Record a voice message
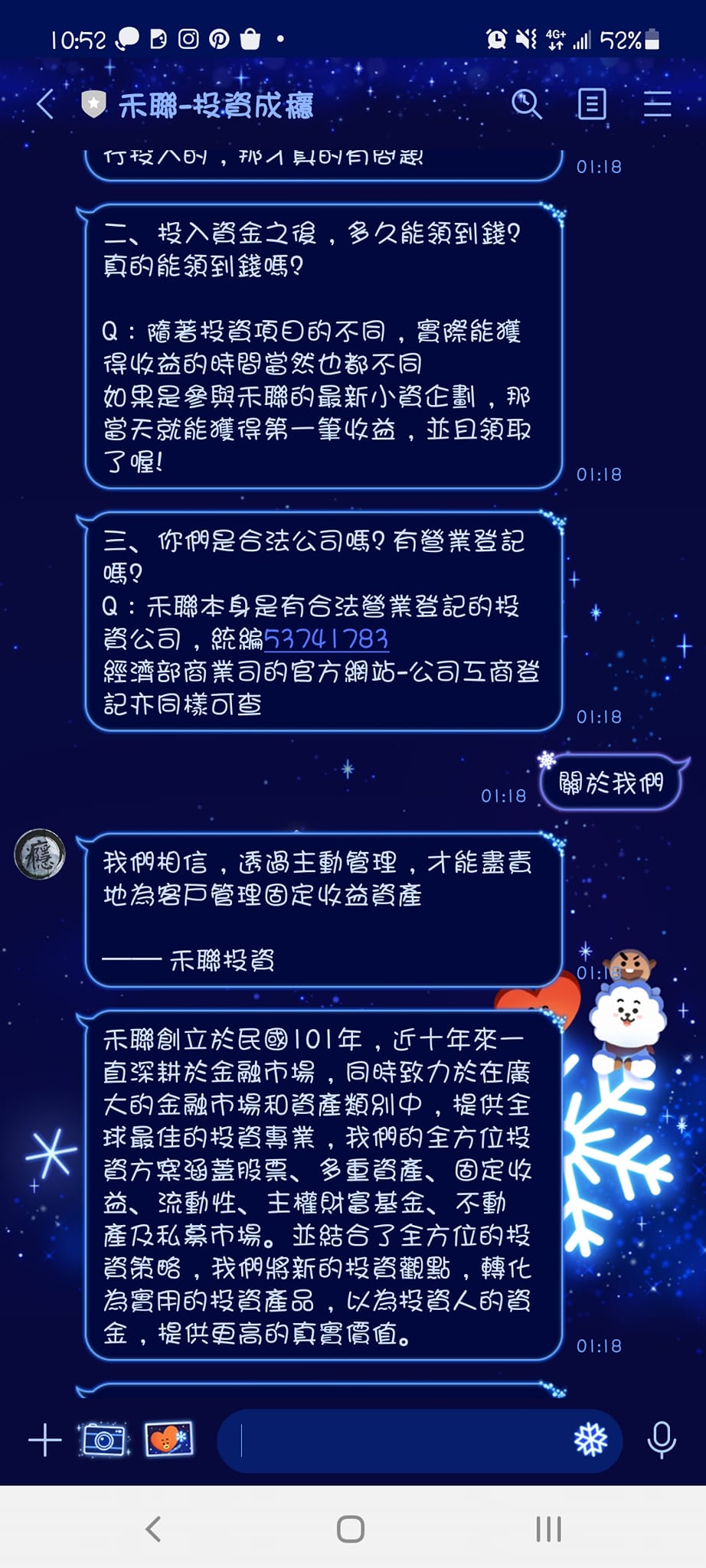 pos(662,1440)
